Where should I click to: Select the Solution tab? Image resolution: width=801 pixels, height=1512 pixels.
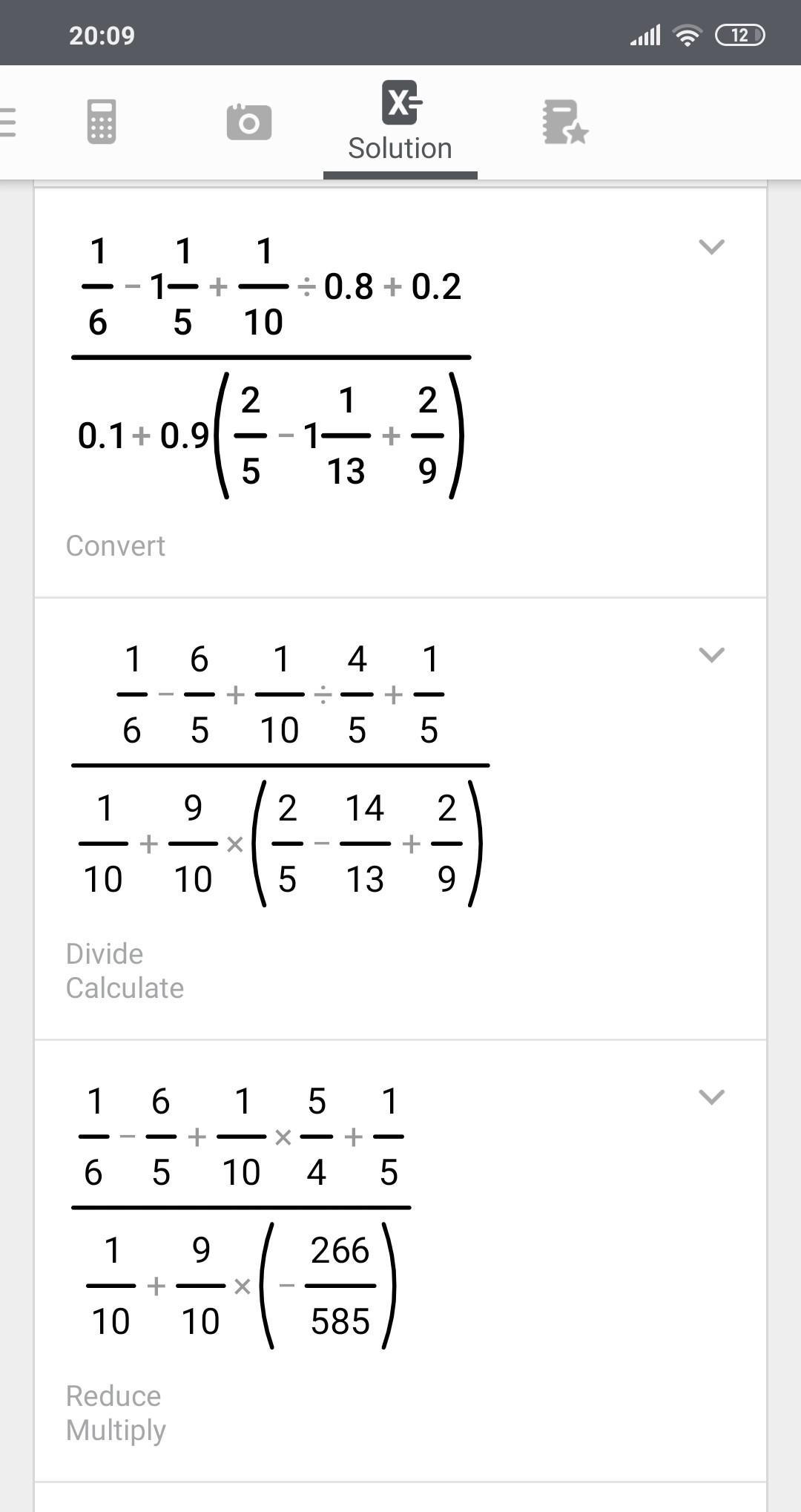click(x=400, y=122)
